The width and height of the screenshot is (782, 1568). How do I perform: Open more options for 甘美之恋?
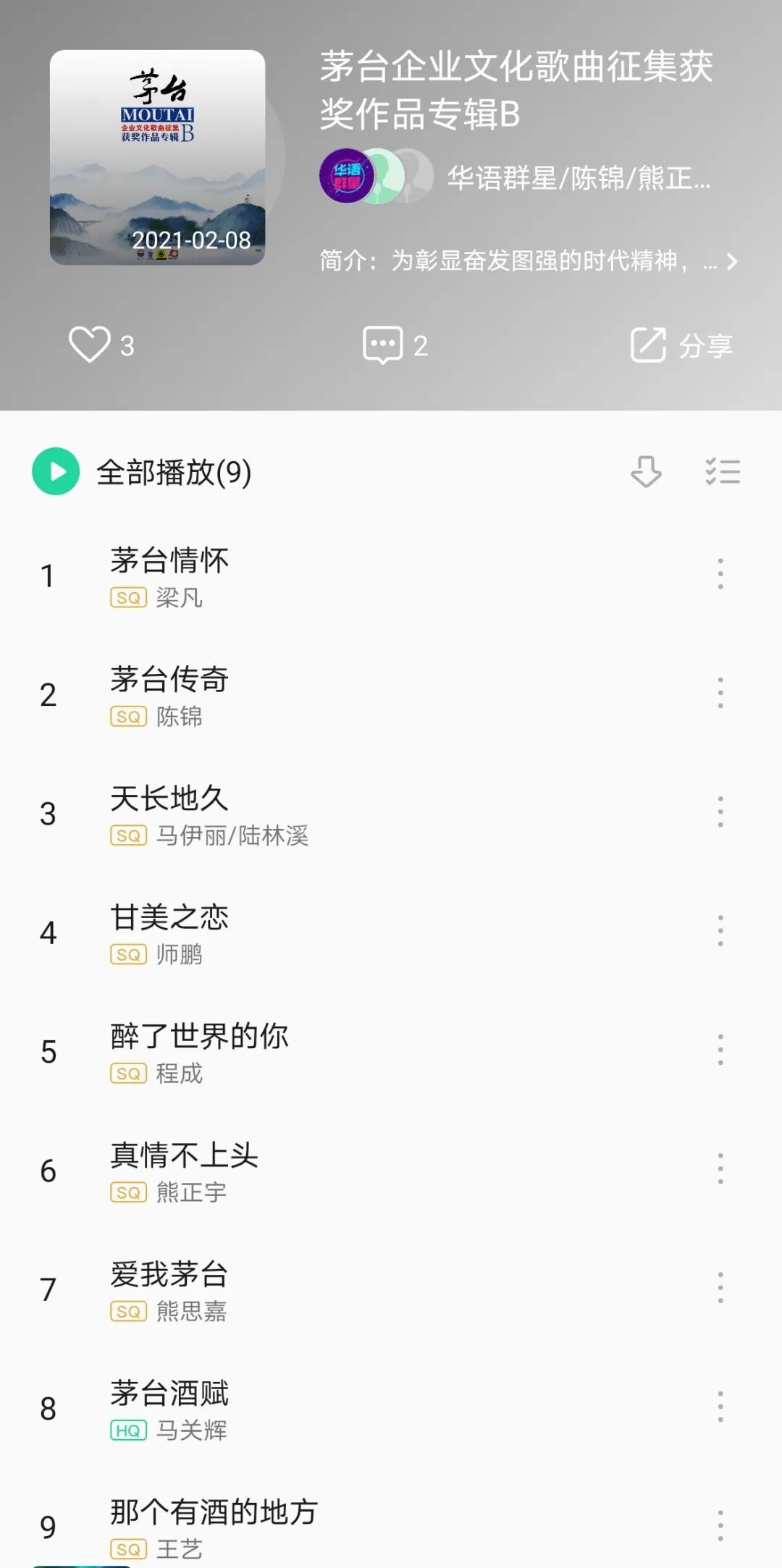coord(720,931)
